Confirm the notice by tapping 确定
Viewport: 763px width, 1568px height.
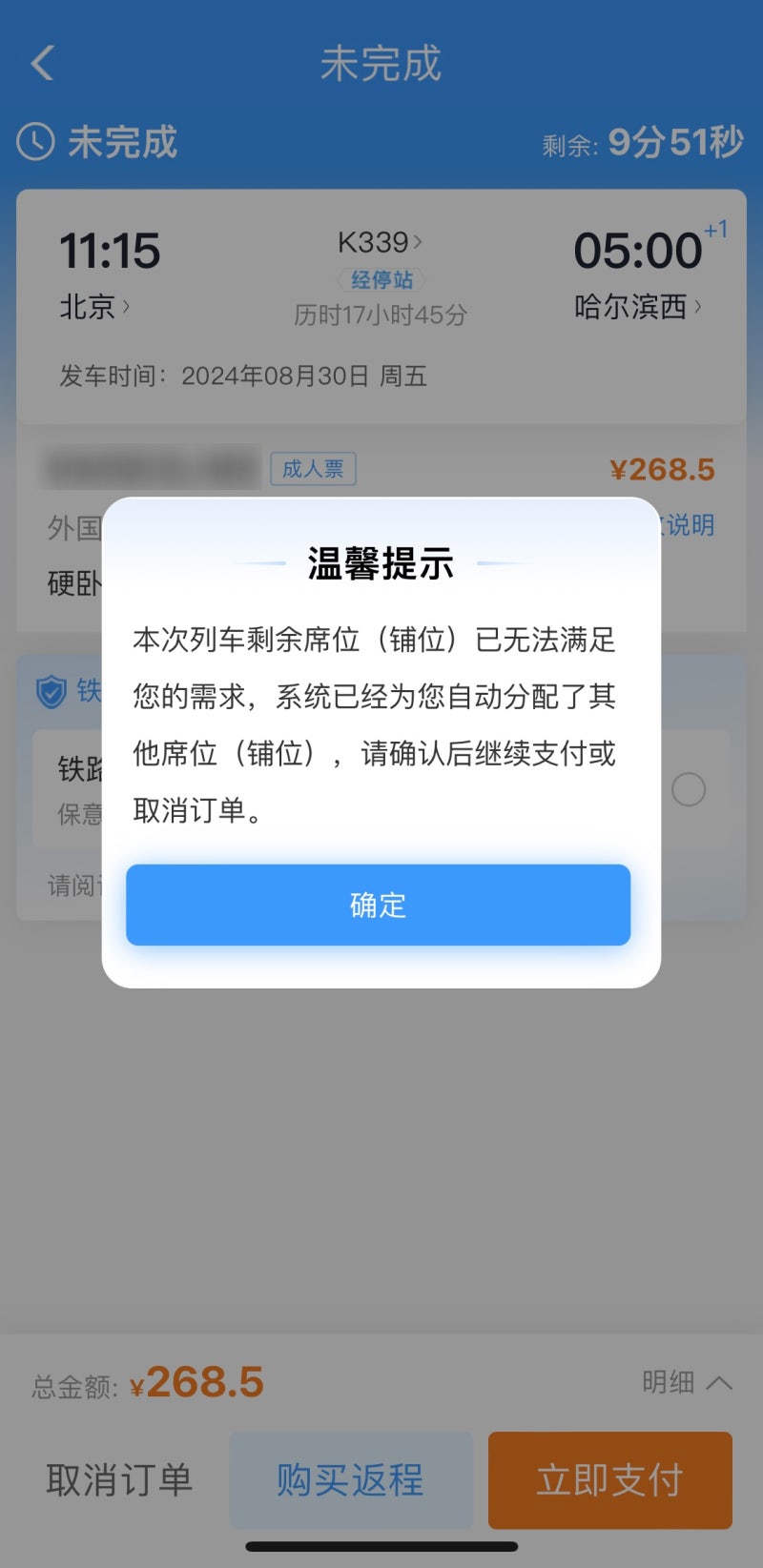(x=379, y=906)
